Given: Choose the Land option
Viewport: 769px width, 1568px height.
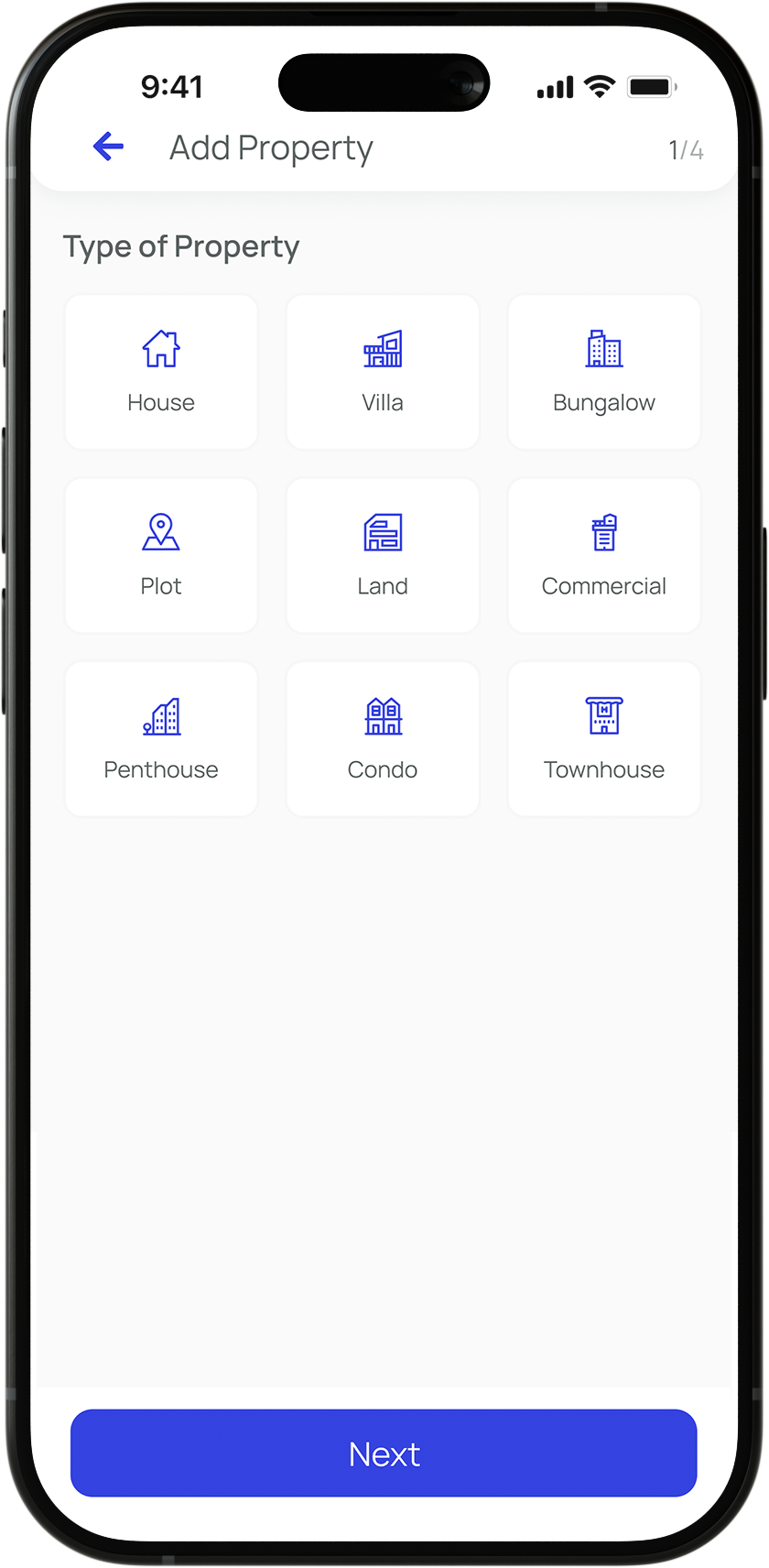Looking at the screenshot, I should tap(383, 555).
